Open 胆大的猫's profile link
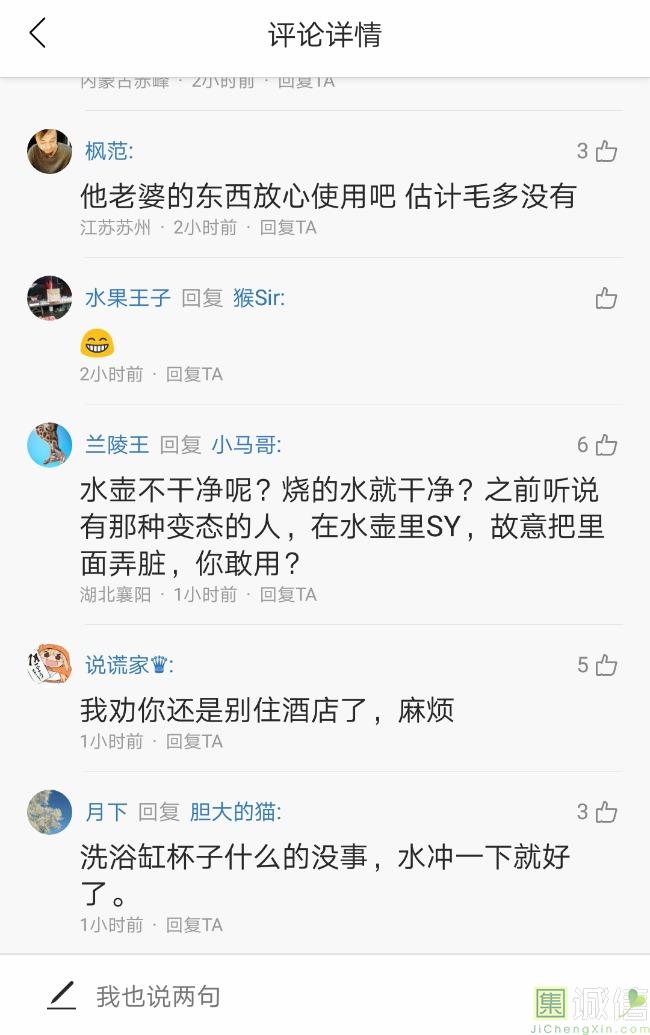The image size is (650, 1035). point(235,812)
